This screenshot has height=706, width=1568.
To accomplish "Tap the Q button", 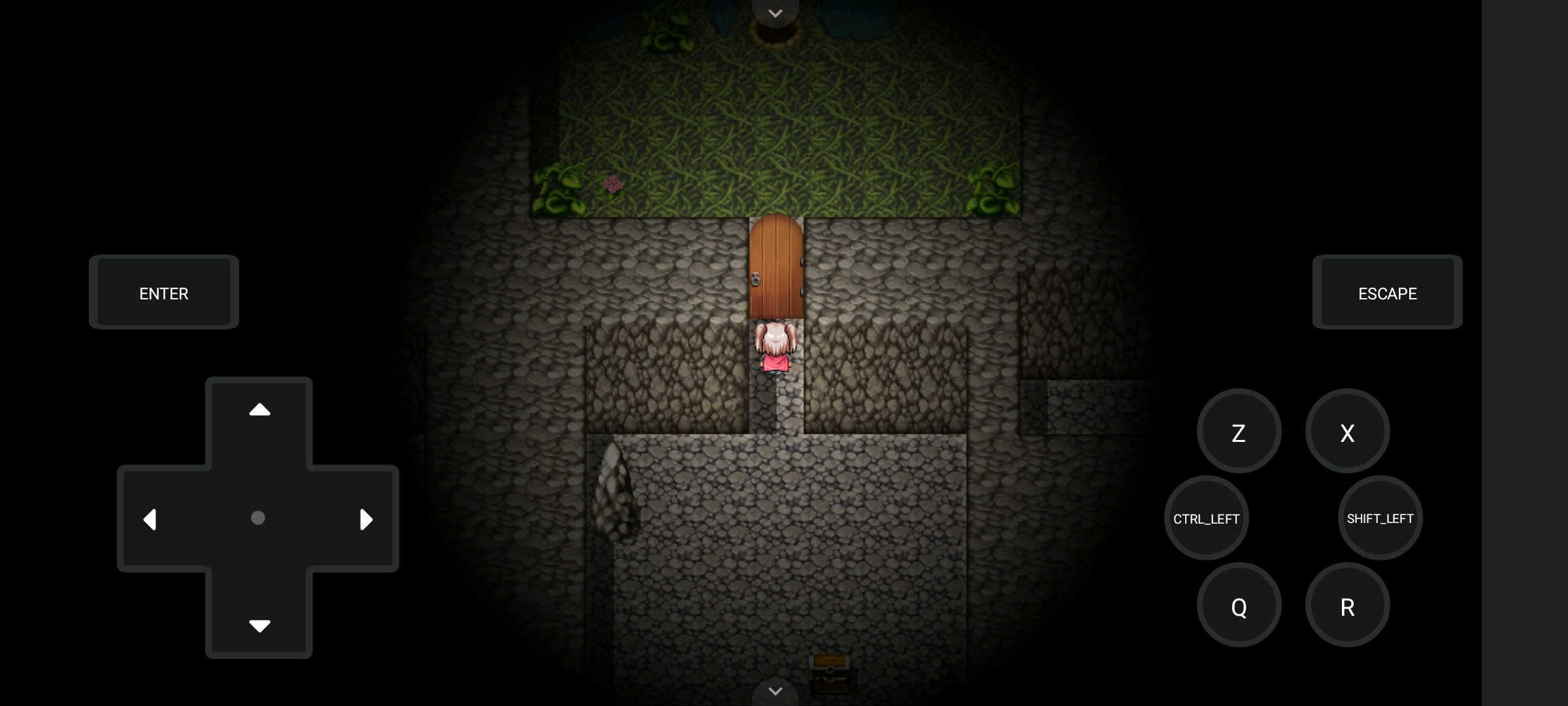I will coord(1239,606).
